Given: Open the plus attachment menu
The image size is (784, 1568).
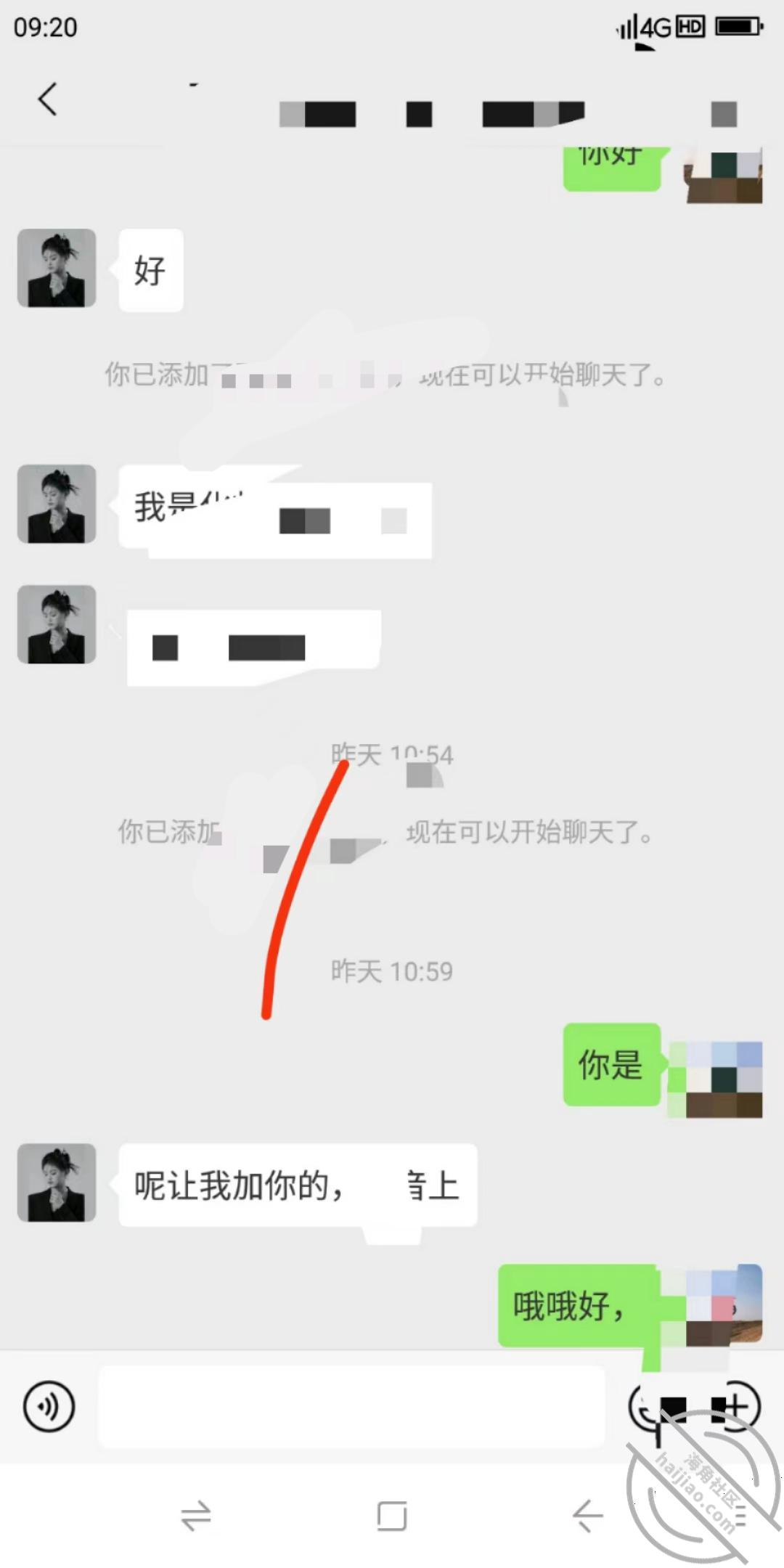Looking at the screenshot, I should 735,1407.
